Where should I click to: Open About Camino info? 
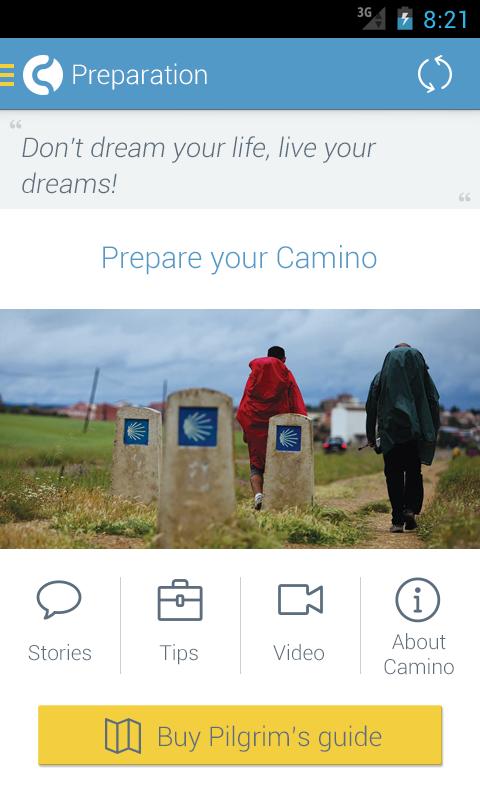(419, 625)
